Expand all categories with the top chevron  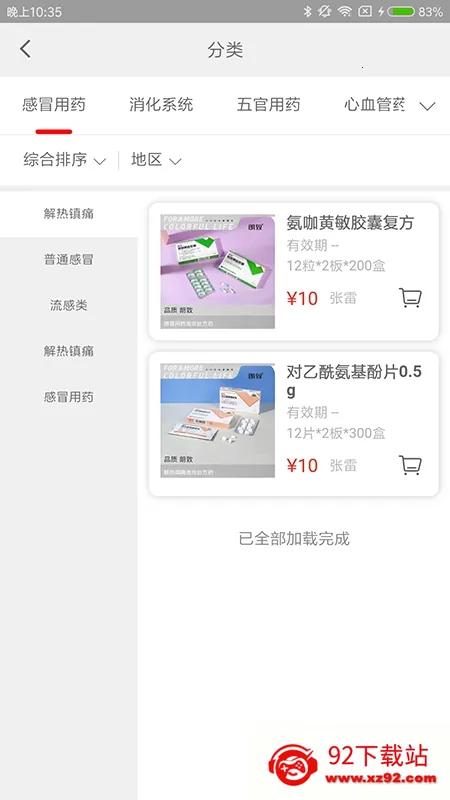pyautogui.click(x=427, y=106)
